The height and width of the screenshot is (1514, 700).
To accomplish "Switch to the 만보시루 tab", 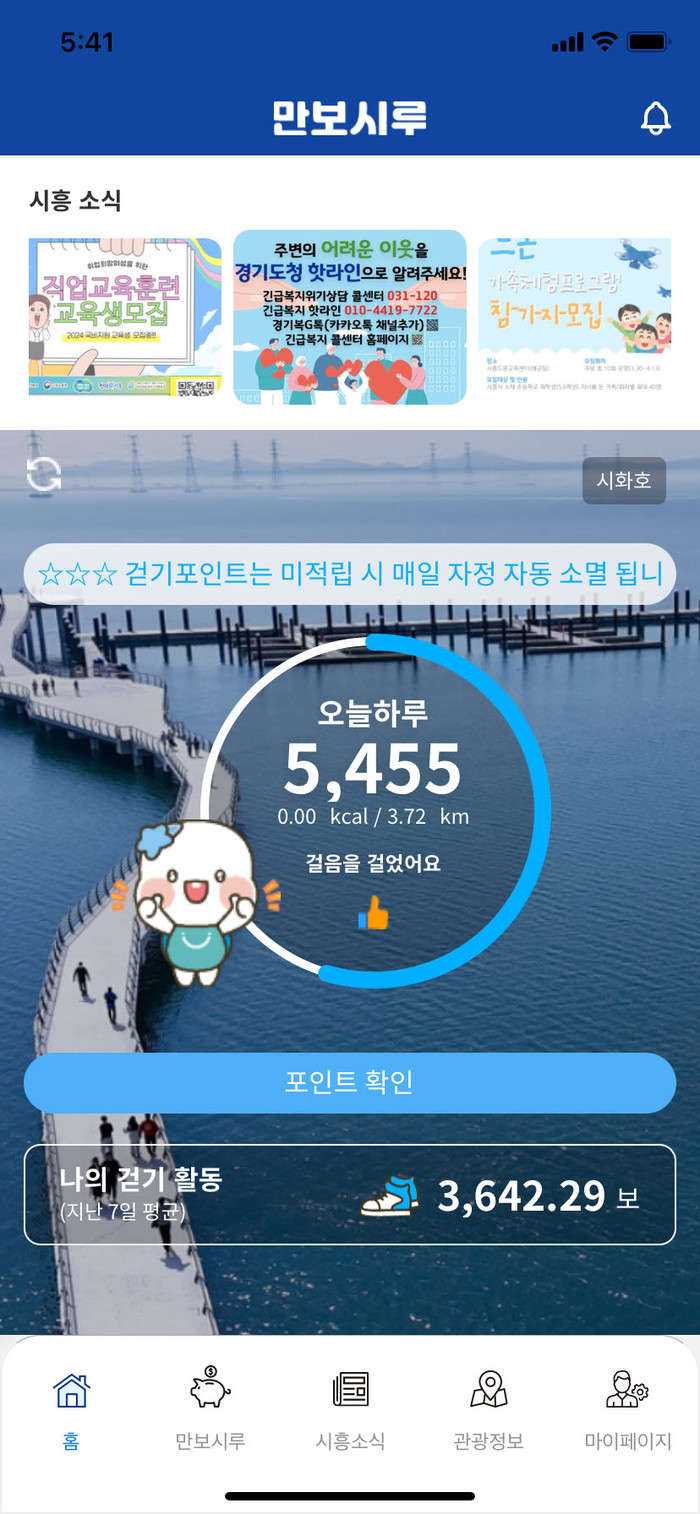I will click(x=210, y=1408).
